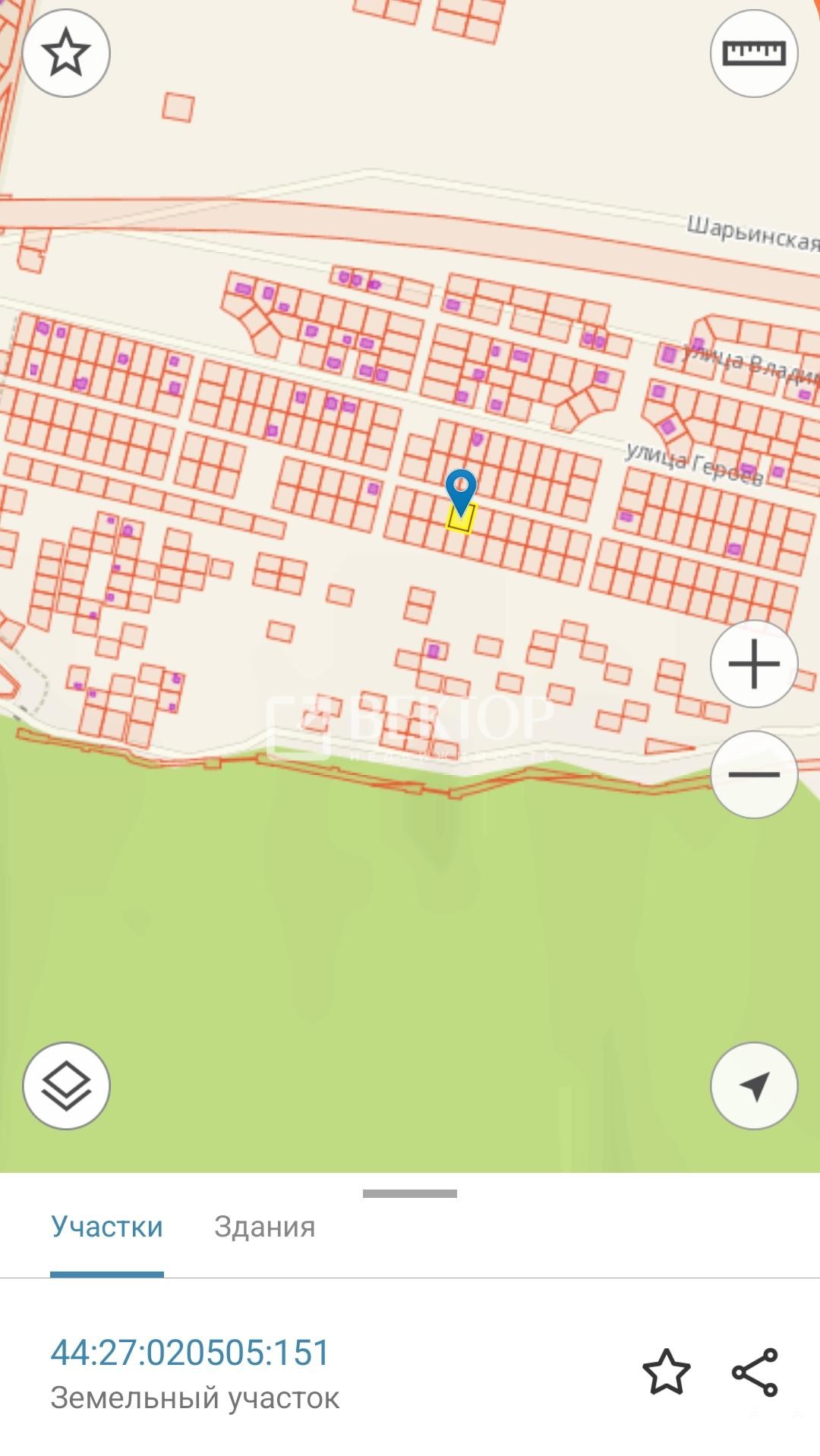Switch to the Здания tab
820x1456 pixels.
[x=264, y=1227]
